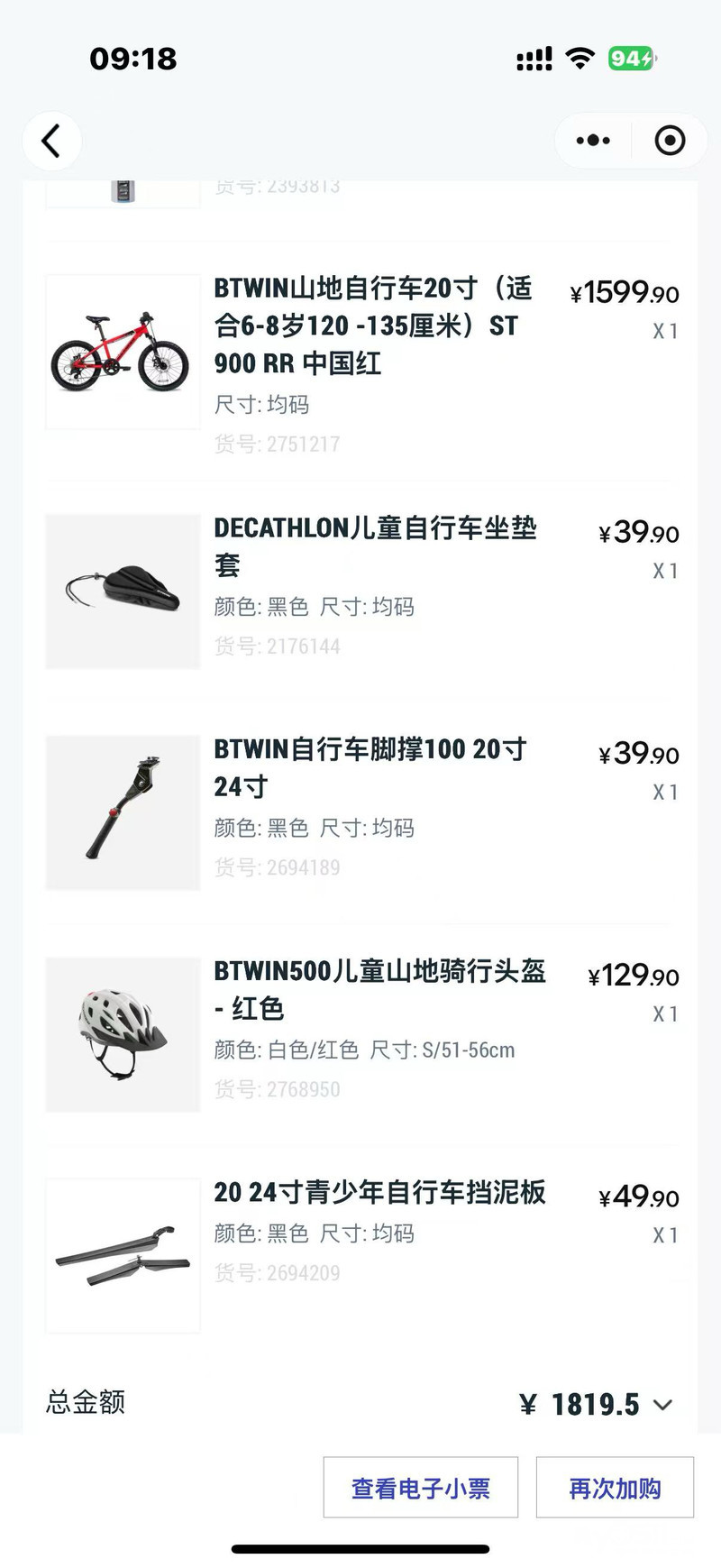Screen dimensions: 721x1568
Task: Open the BTWIN500儿童山地骑行头盔 item
Action: (379, 989)
